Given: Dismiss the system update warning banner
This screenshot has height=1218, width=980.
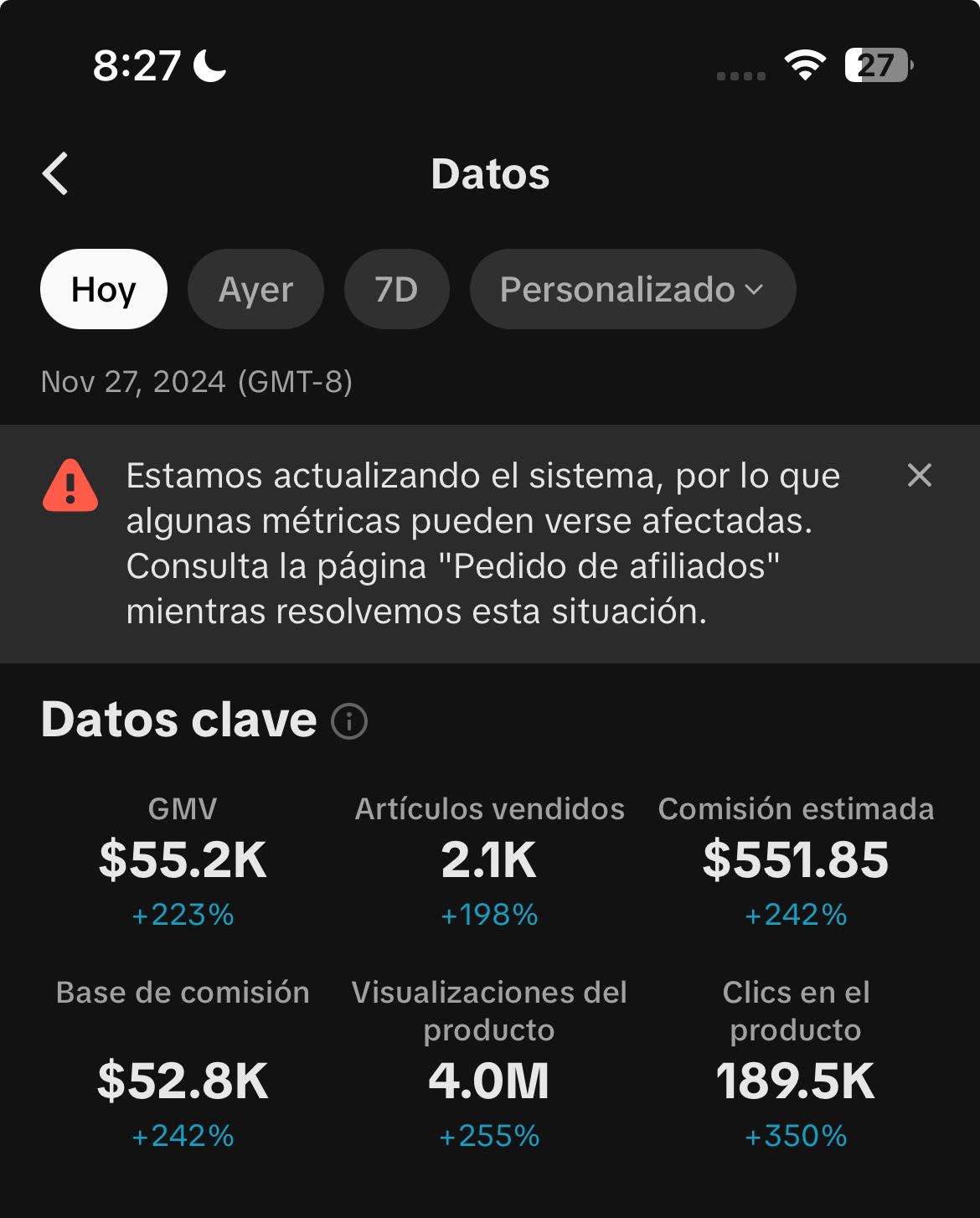Looking at the screenshot, I should click(919, 475).
